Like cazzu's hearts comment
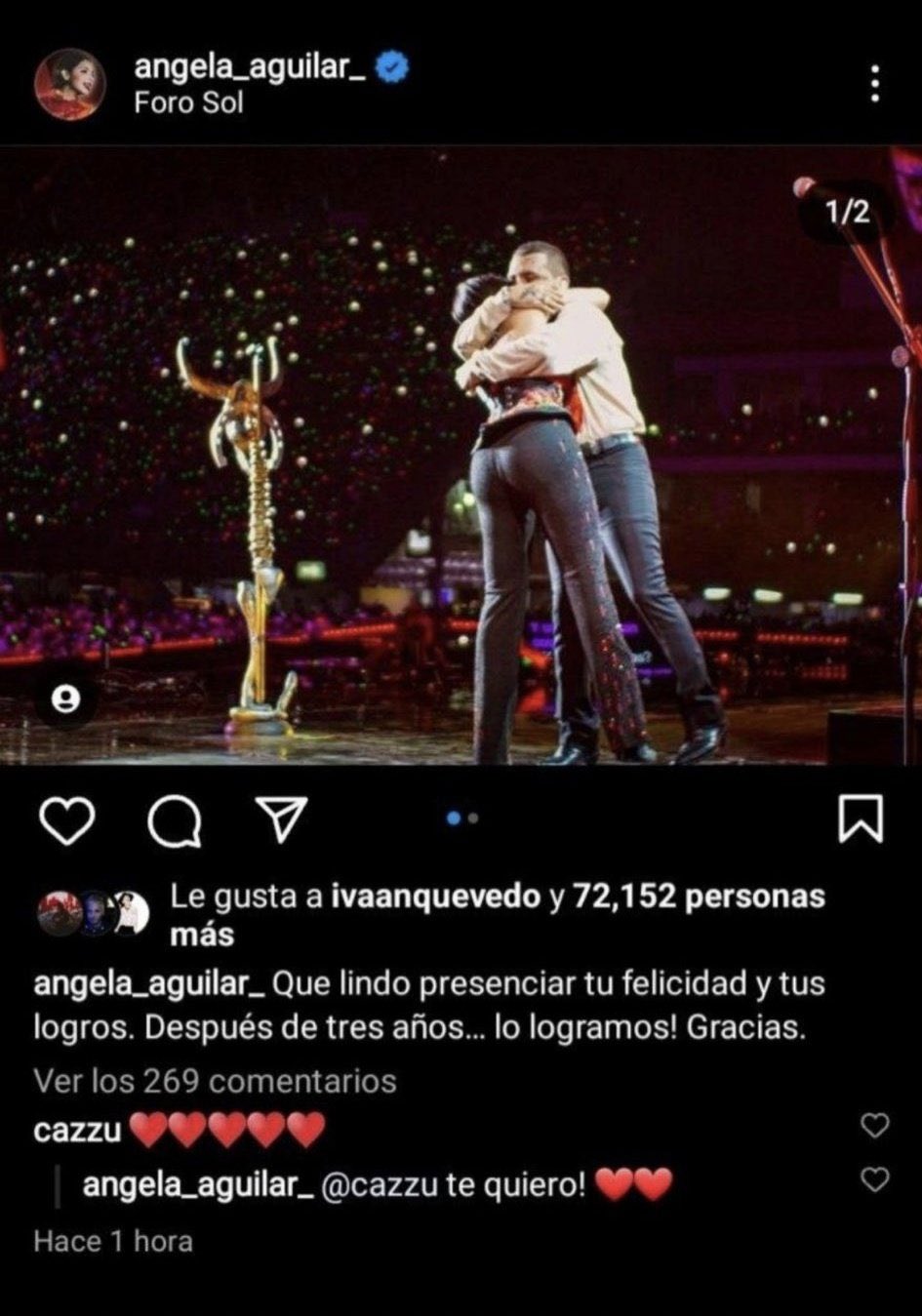Viewport: 922px width, 1316px height. click(x=875, y=1126)
